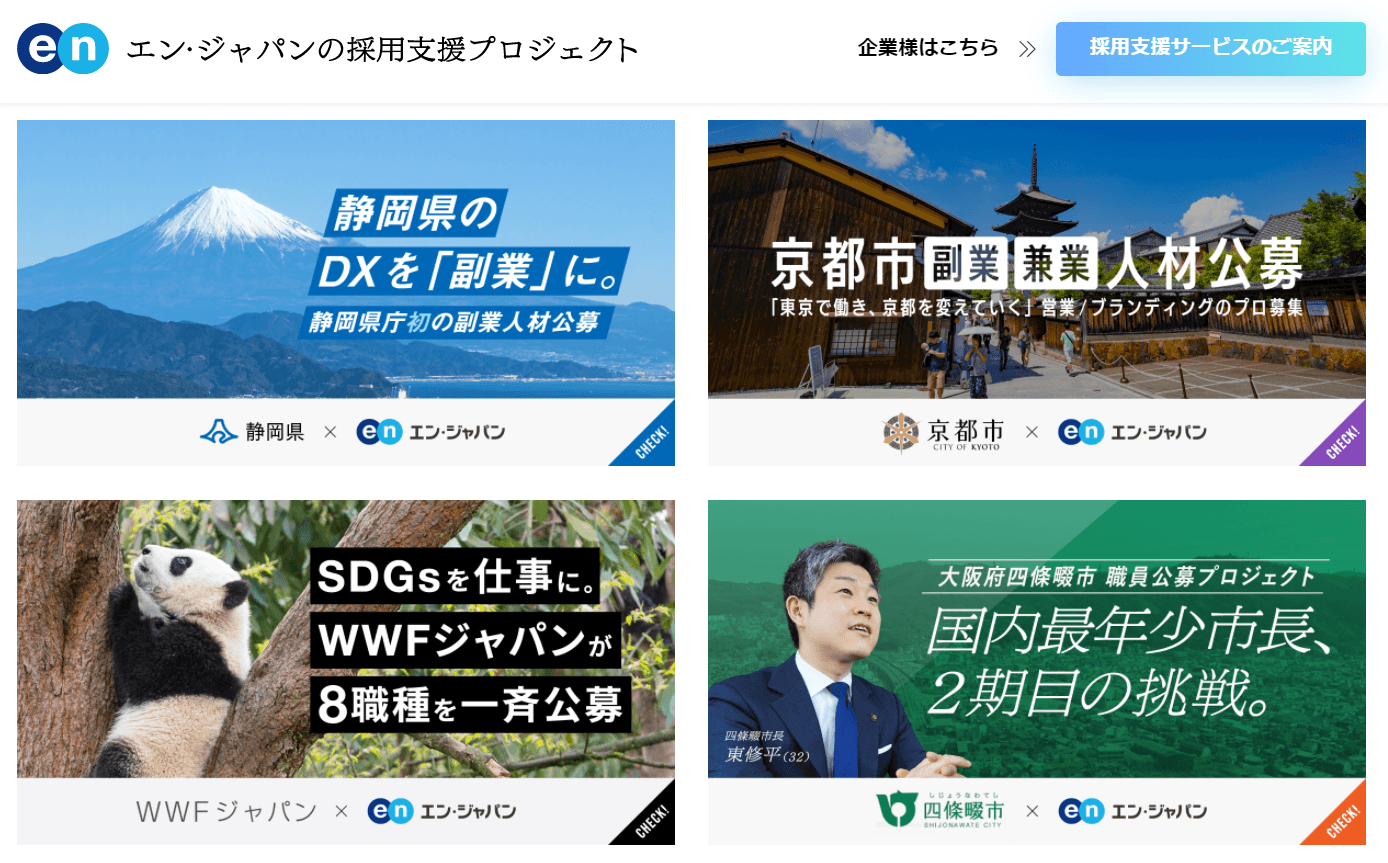Open the WWF Japan SDGs jobs banner
This screenshot has height=863, width=1388.
pyautogui.click(x=345, y=670)
